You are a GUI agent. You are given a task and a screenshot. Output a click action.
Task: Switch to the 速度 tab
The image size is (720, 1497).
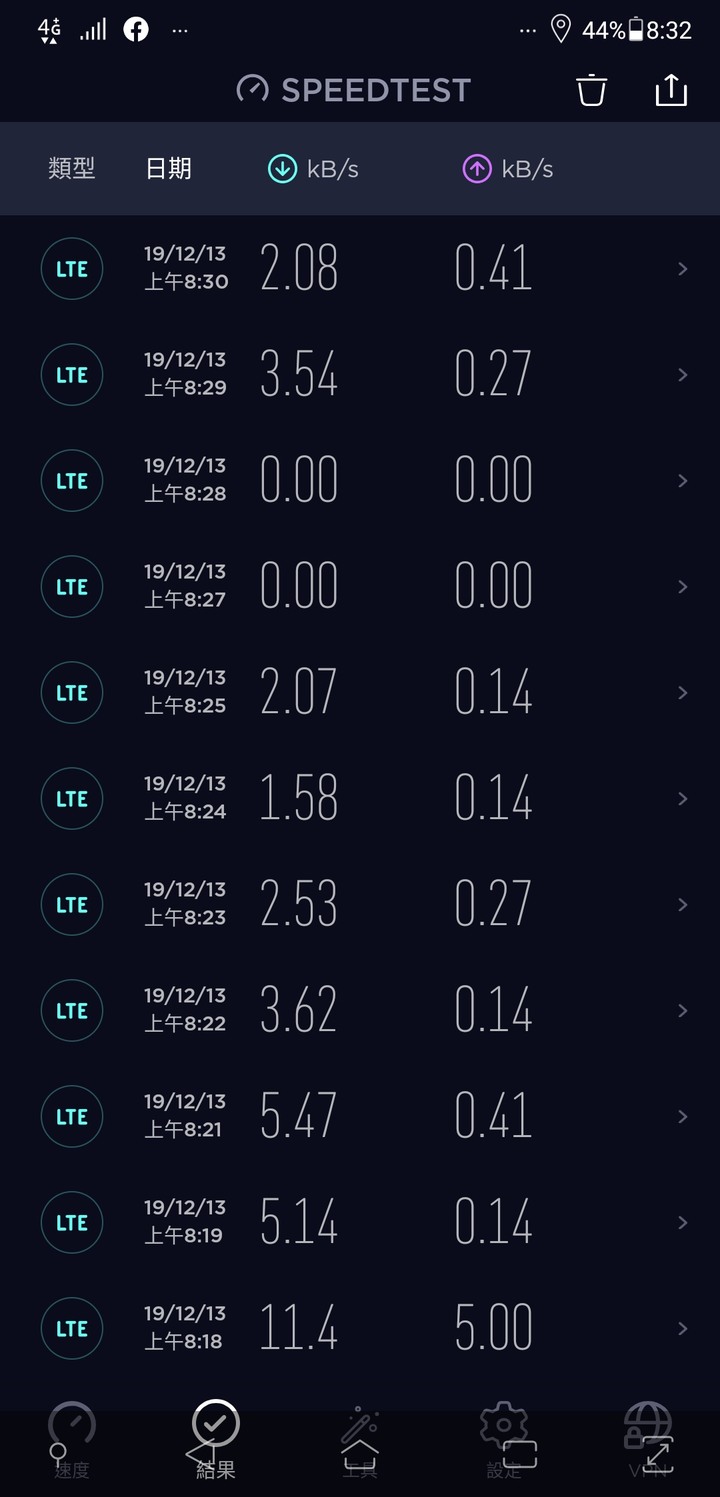tap(72, 1441)
